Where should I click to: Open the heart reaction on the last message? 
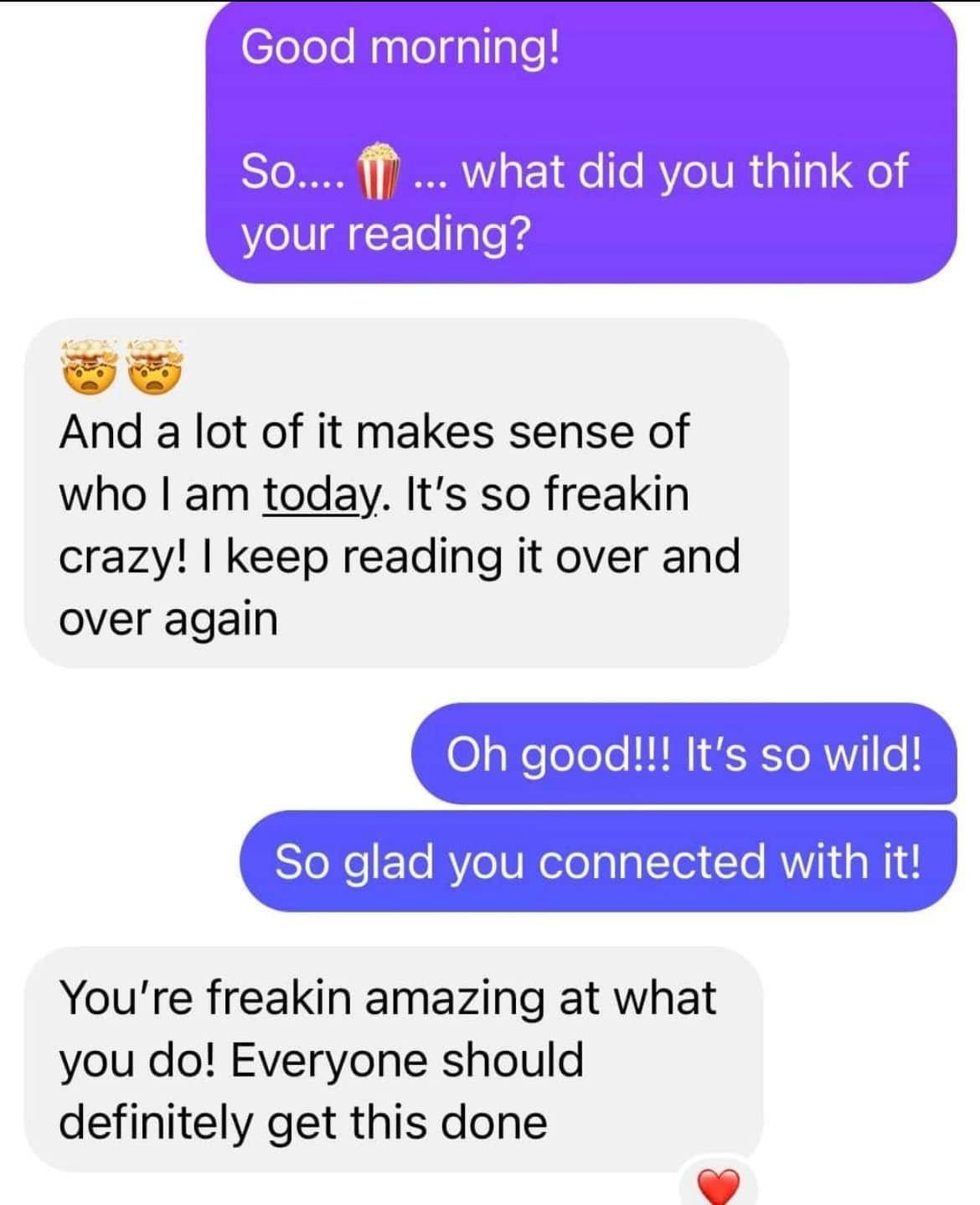coord(720,1187)
